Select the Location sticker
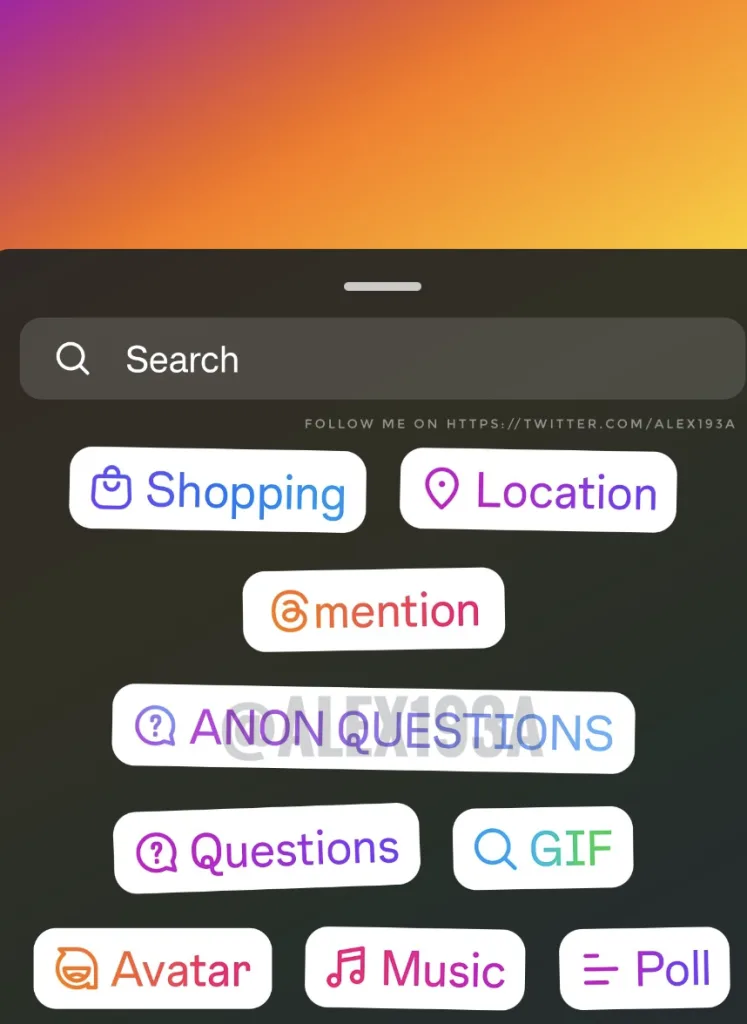This screenshot has width=747, height=1024. [x=538, y=490]
